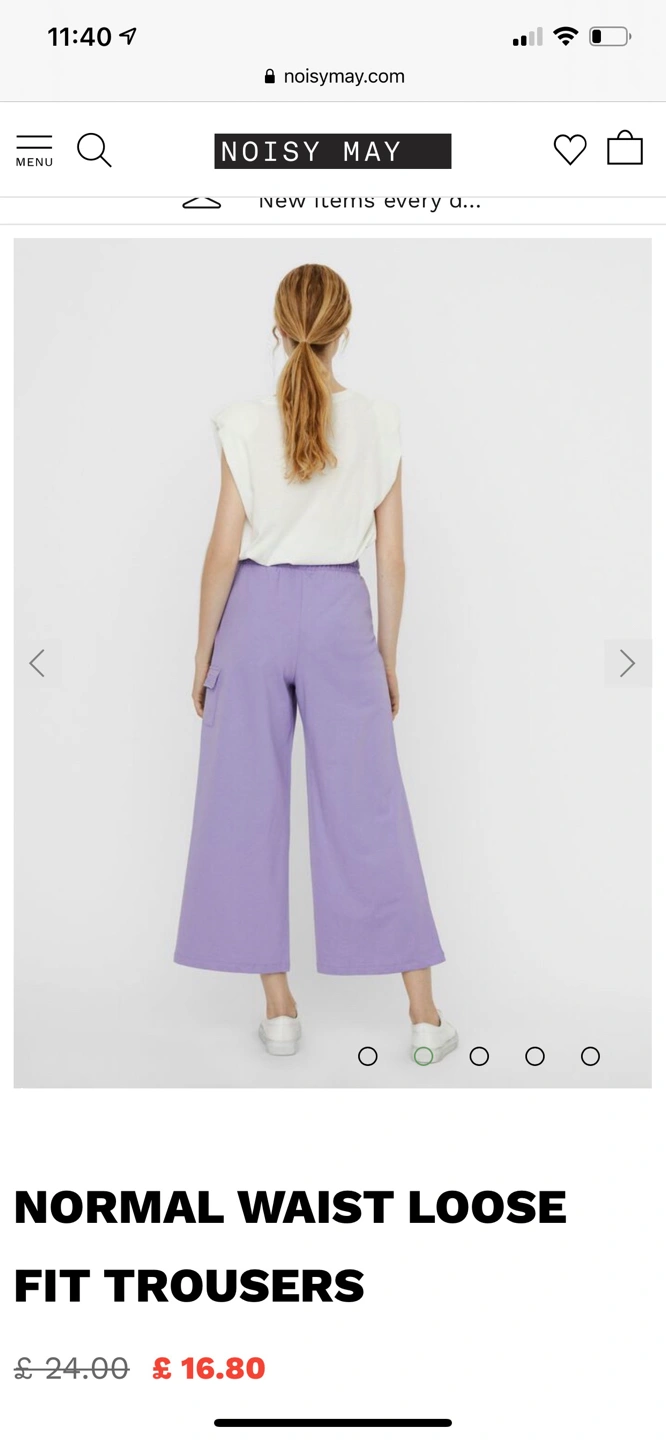
Task: Tap the noisymay.com address bar
Action: click(334, 76)
